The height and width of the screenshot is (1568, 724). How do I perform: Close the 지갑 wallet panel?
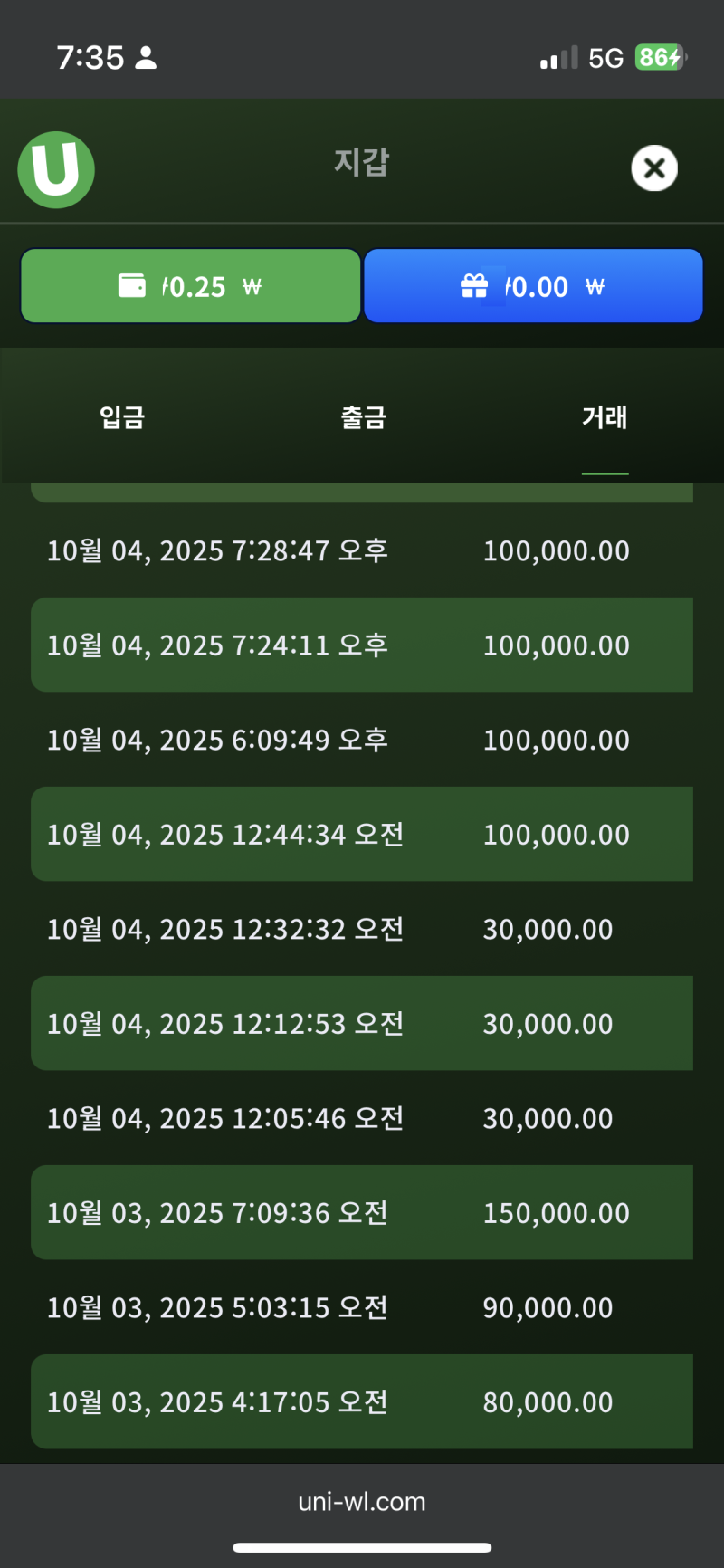(x=654, y=168)
